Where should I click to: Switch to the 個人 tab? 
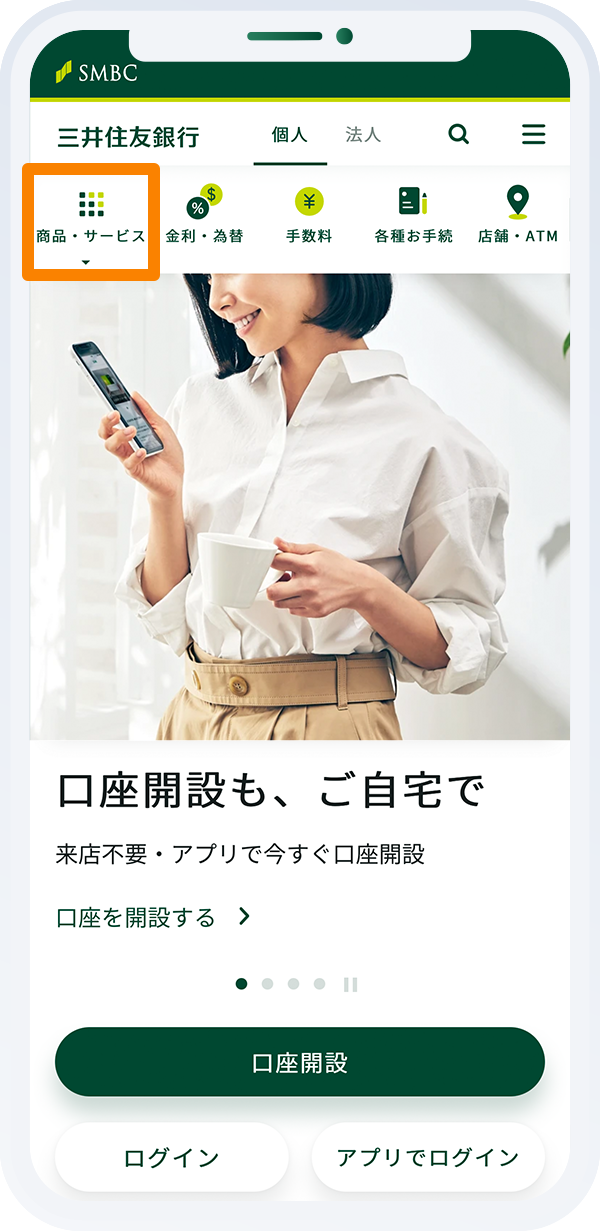tap(290, 135)
